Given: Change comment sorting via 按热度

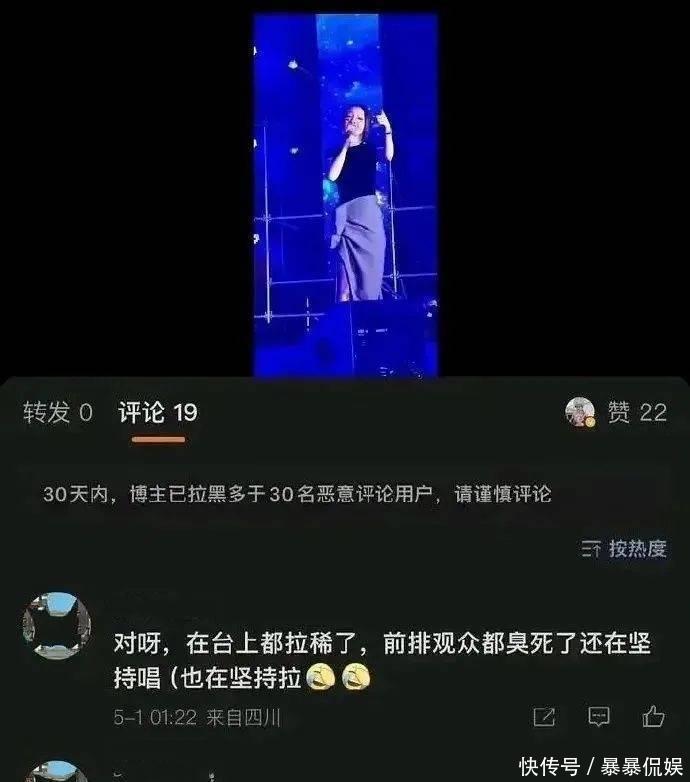Looking at the screenshot, I should pyautogui.click(x=624, y=548).
